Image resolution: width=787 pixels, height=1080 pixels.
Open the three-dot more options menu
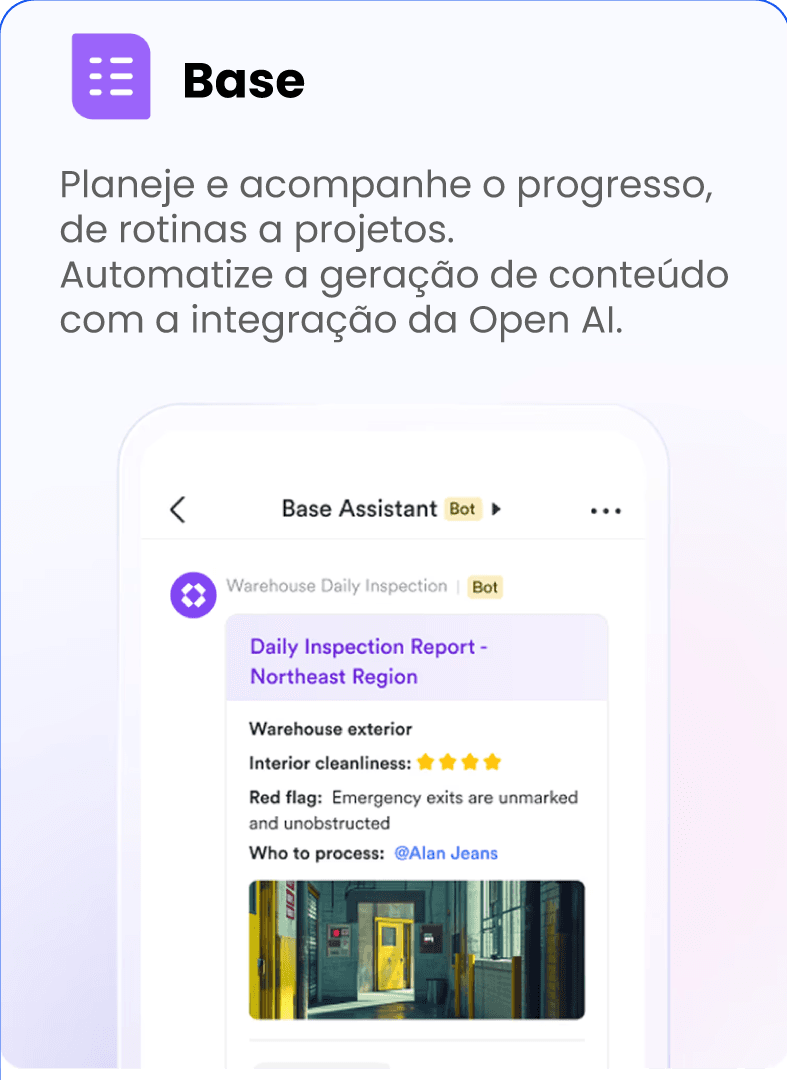coord(606,510)
